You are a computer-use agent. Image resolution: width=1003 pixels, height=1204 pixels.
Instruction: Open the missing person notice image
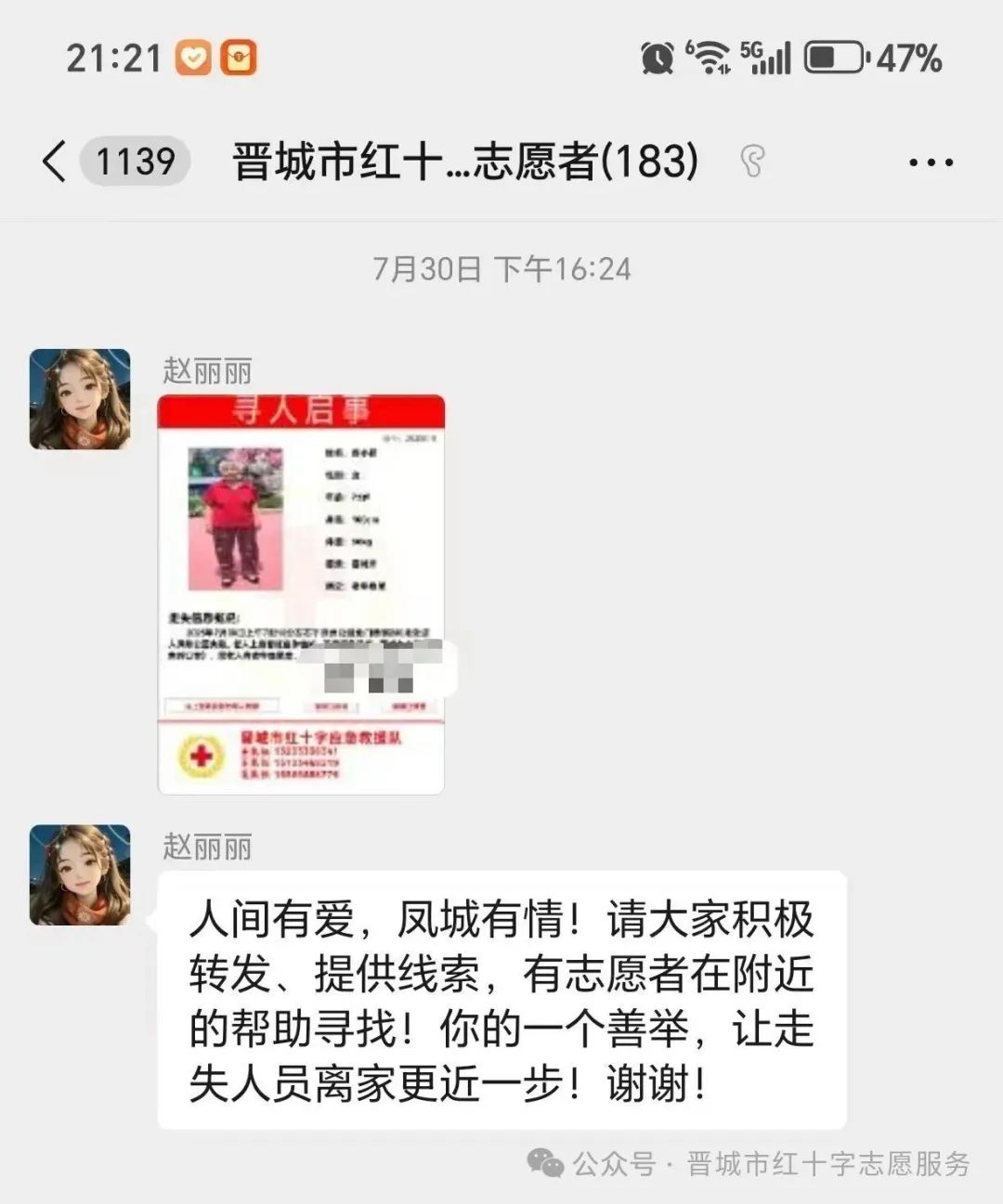click(x=301, y=594)
